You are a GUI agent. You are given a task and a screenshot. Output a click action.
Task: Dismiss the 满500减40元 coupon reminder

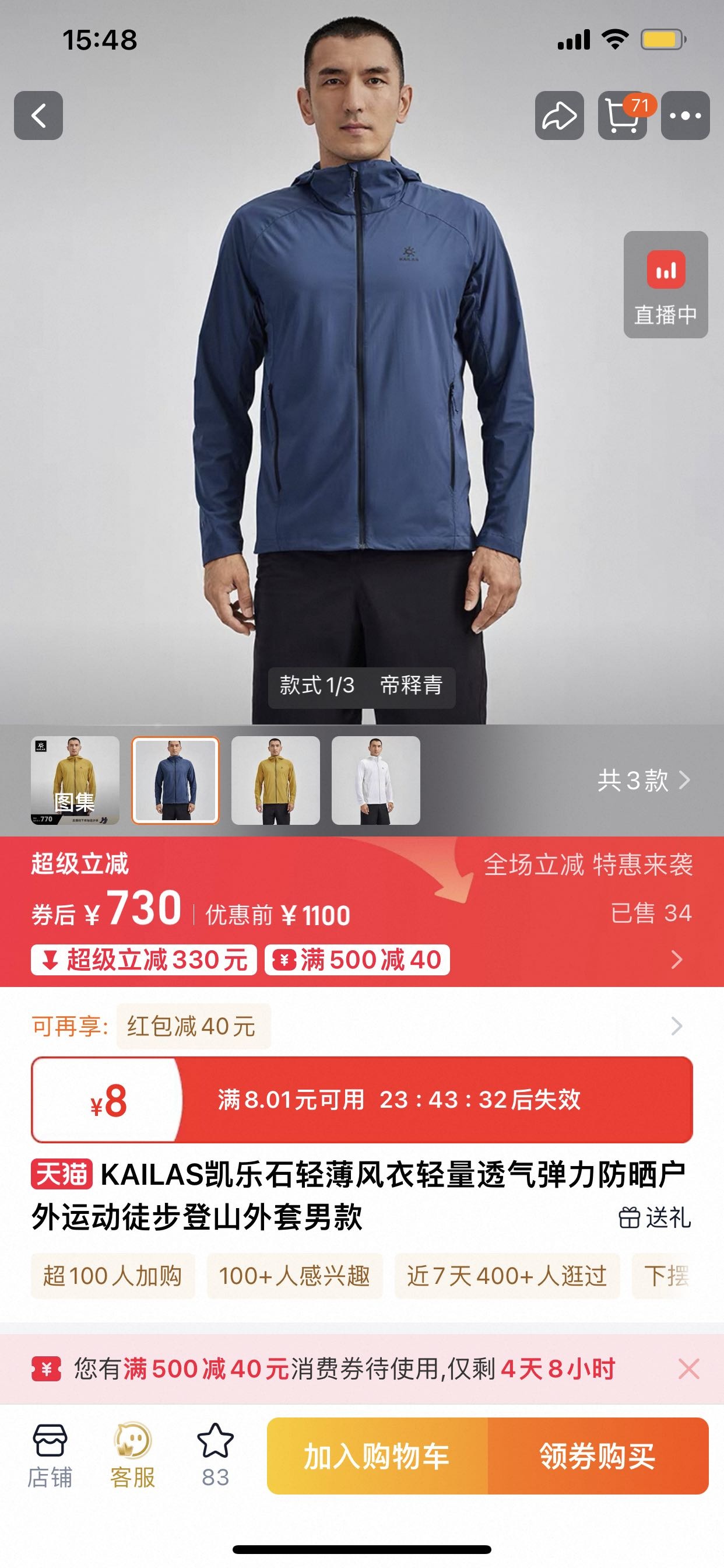click(688, 1369)
